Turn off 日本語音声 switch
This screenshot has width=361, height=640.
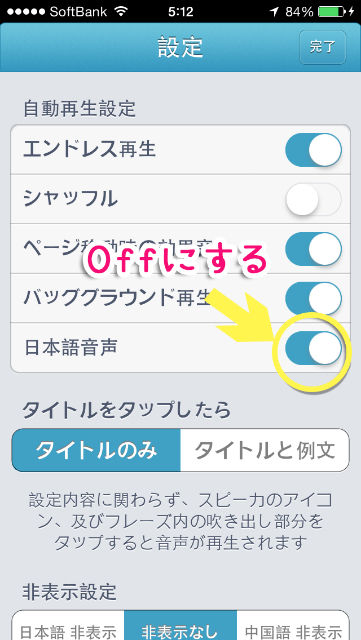click(x=313, y=348)
